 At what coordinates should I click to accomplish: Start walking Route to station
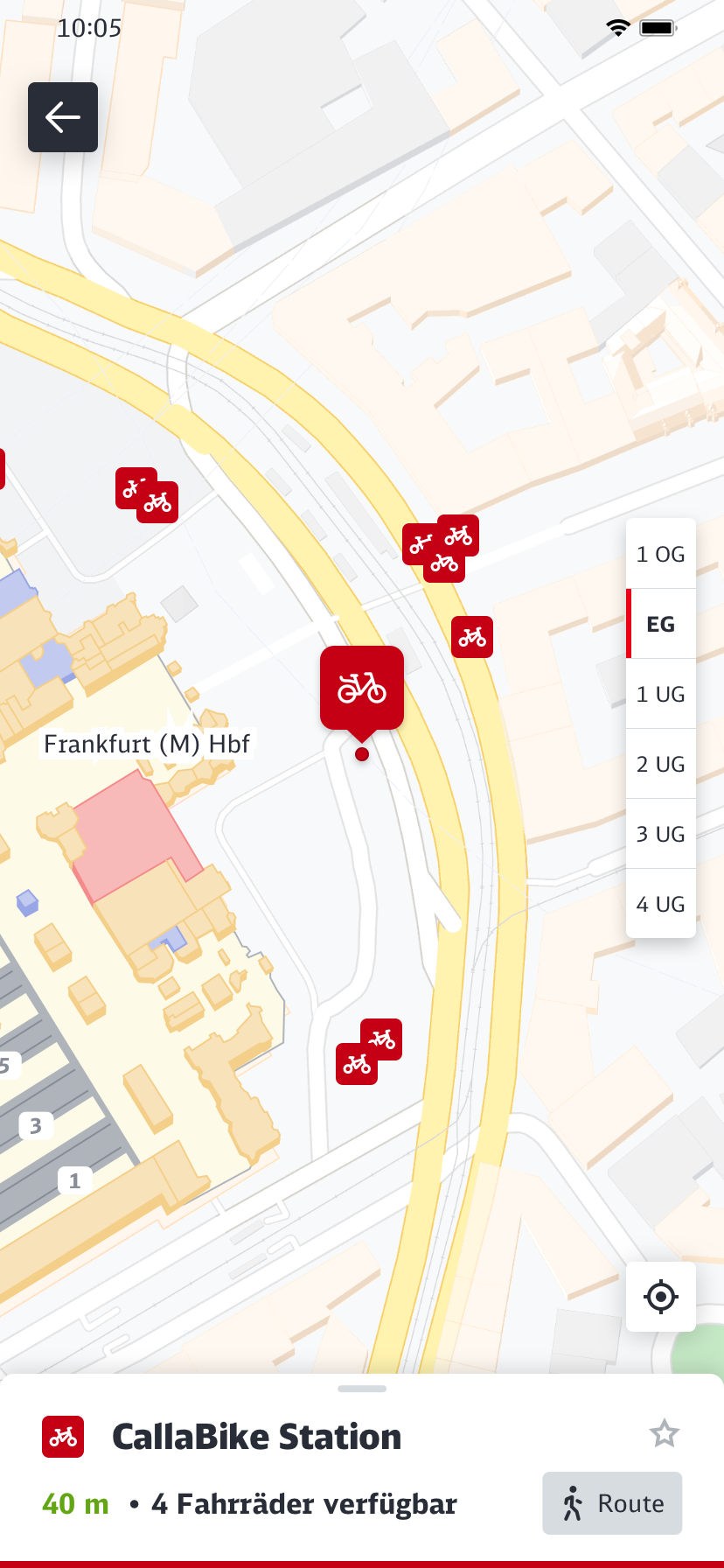tap(612, 1503)
